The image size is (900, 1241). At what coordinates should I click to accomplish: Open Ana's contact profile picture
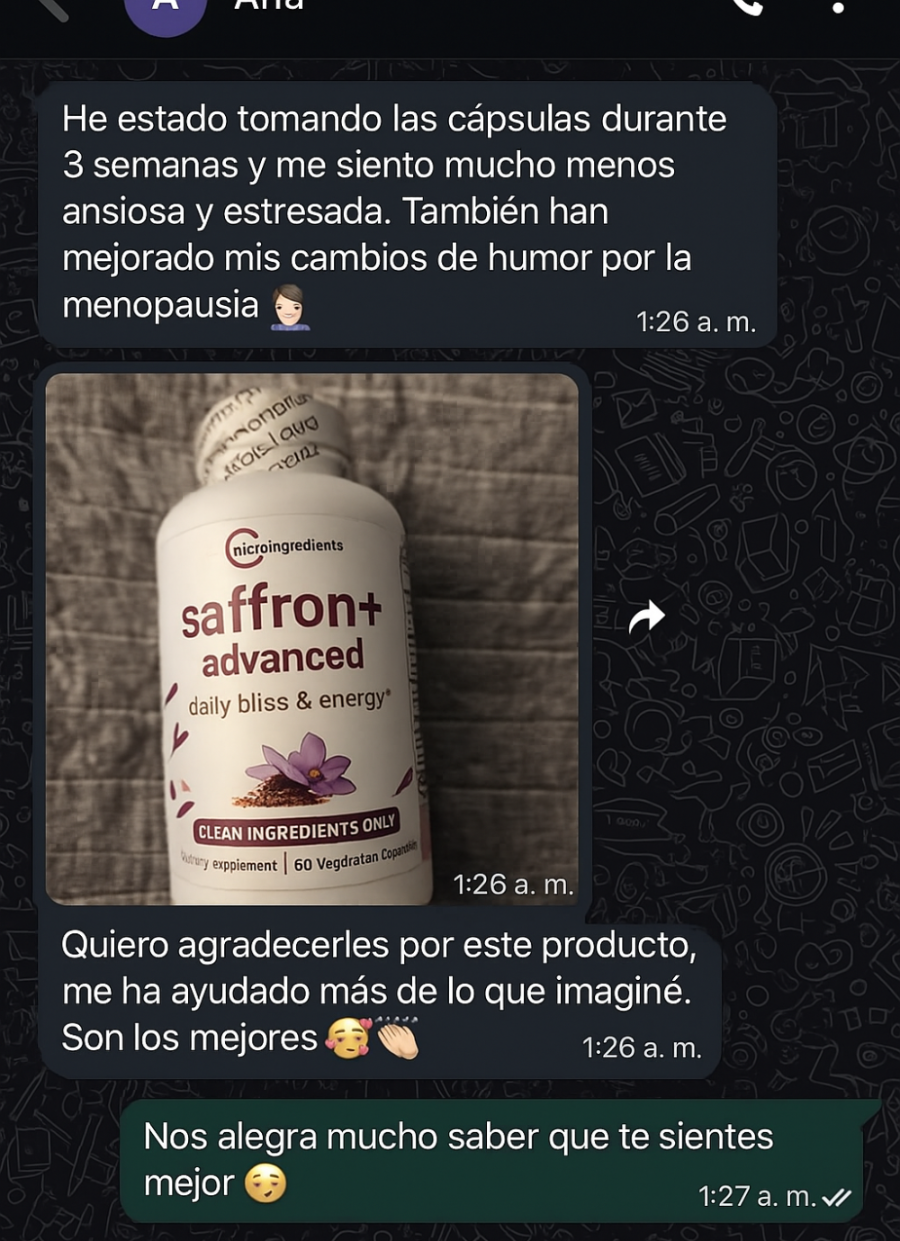pyautogui.click(x=166, y=8)
